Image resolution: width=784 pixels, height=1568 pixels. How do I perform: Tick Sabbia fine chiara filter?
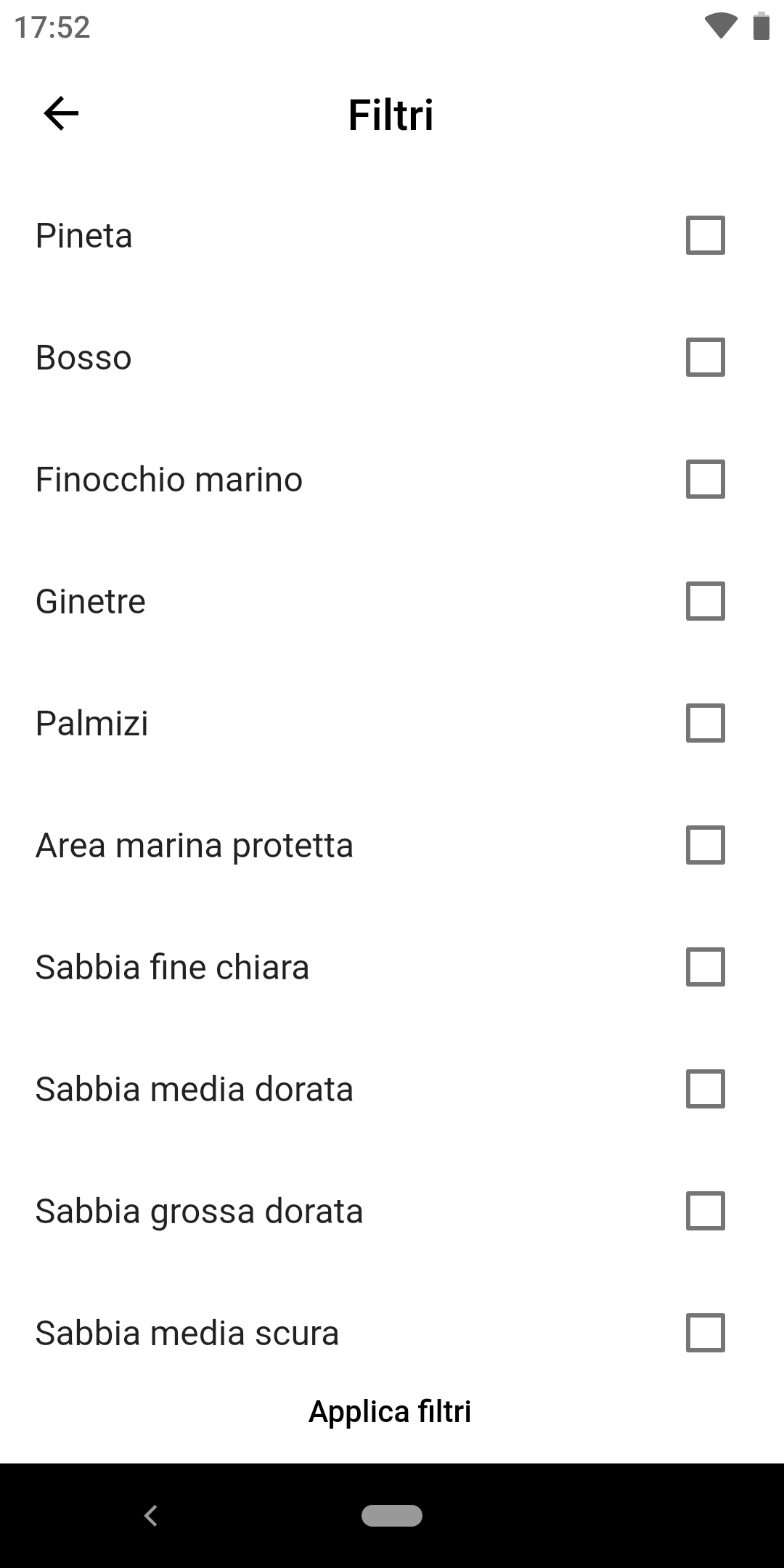point(705,967)
